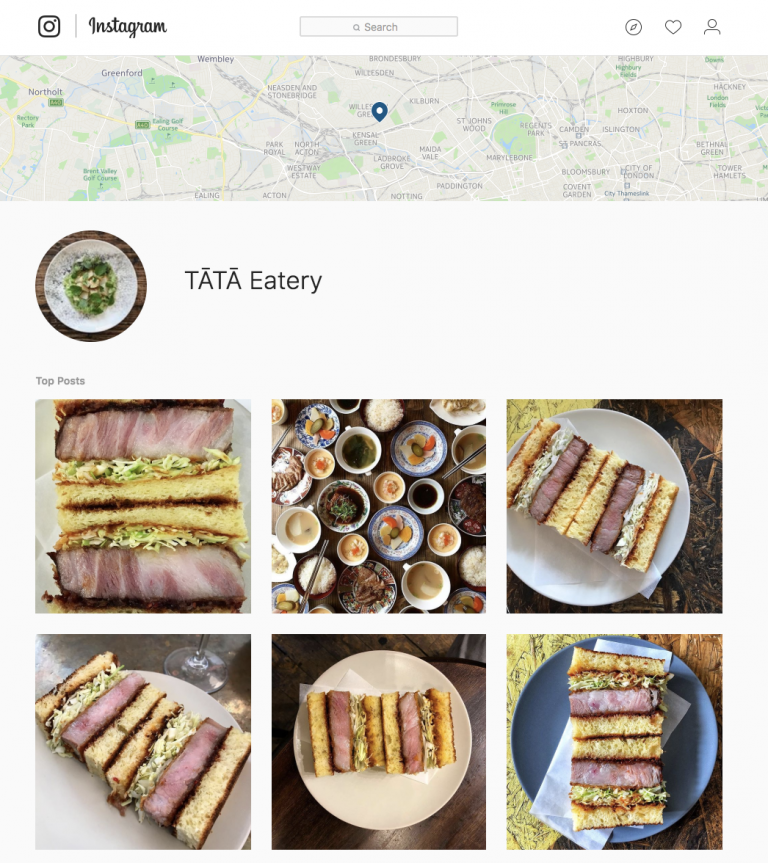Click the Search box in the header
The image size is (768, 863).
tap(379, 27)
